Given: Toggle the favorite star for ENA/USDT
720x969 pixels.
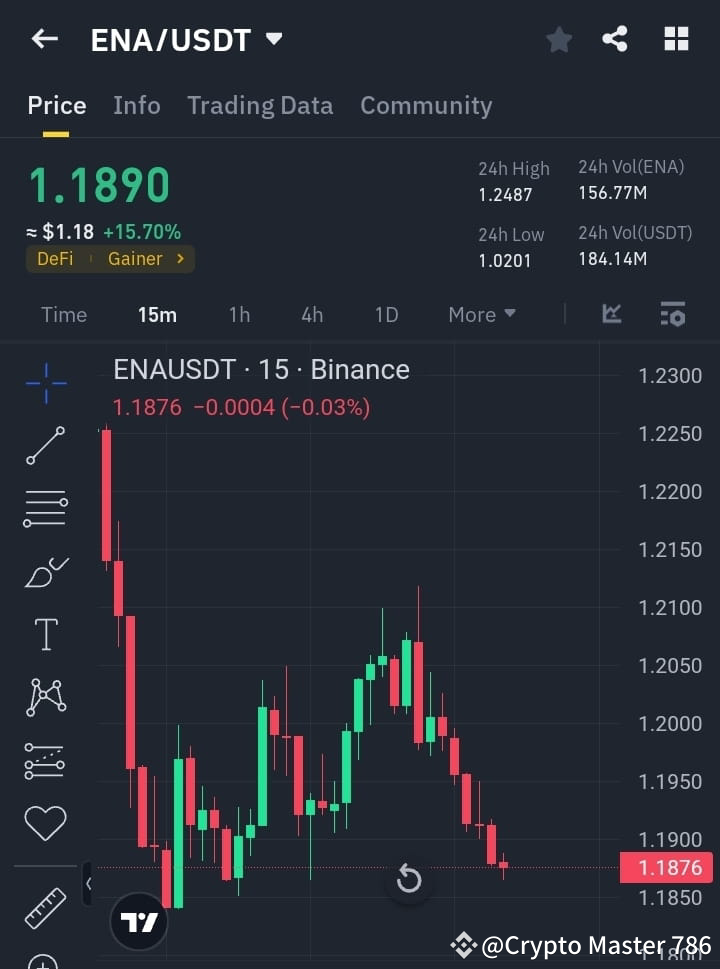Looking at the screenshot, I should point(558,39).
